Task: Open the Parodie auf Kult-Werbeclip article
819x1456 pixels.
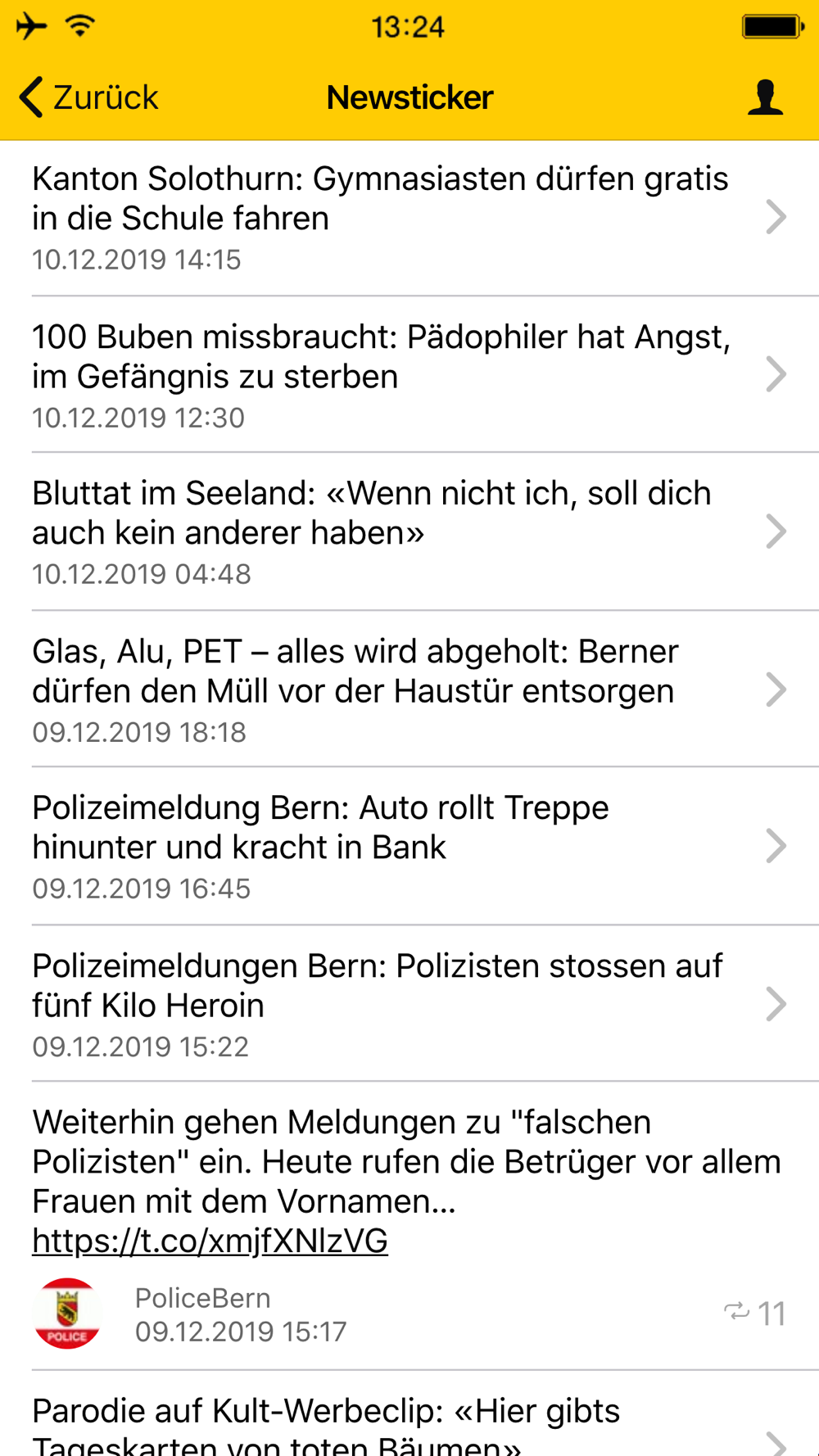Action: 409,1415
